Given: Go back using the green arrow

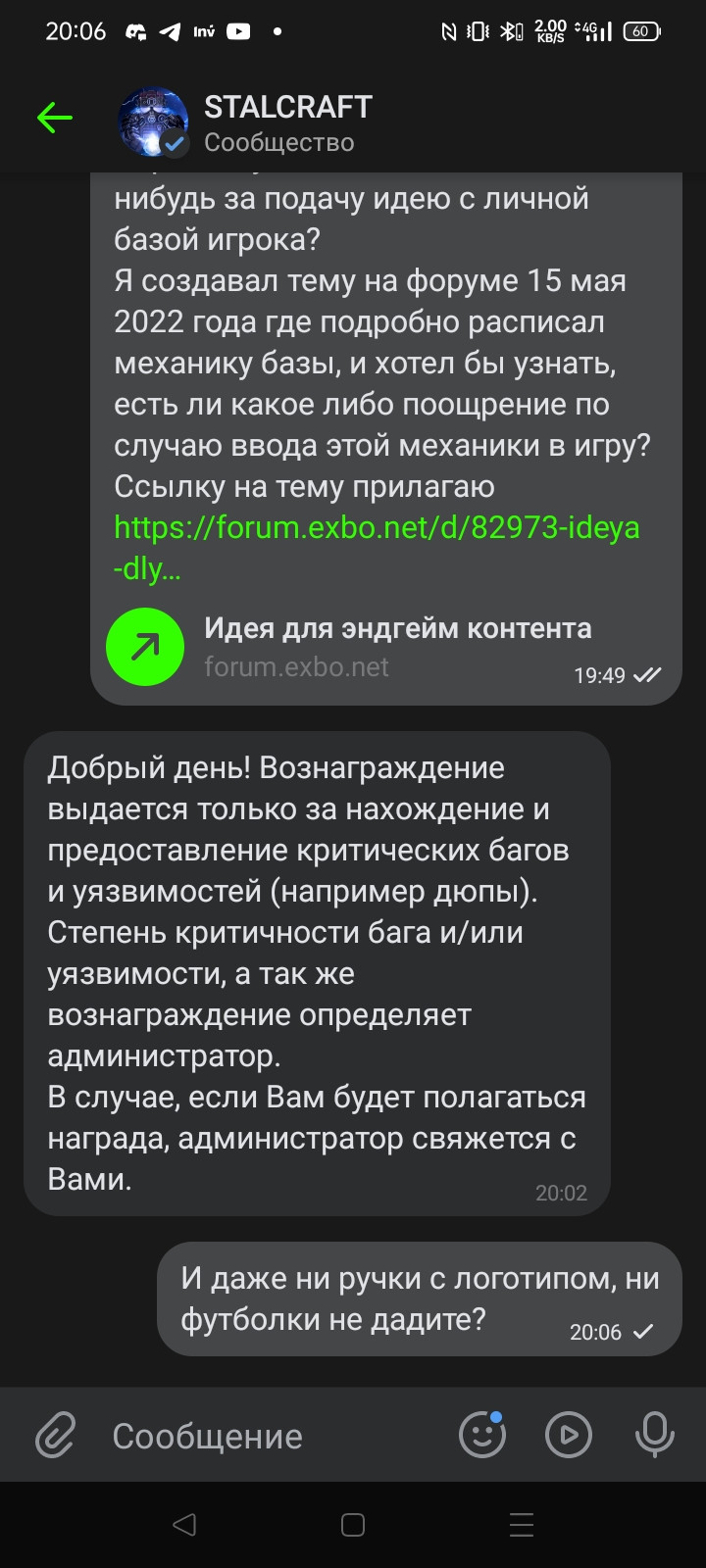Looking at the screenshot, I should pyautogui.click(x=55, y=119).
